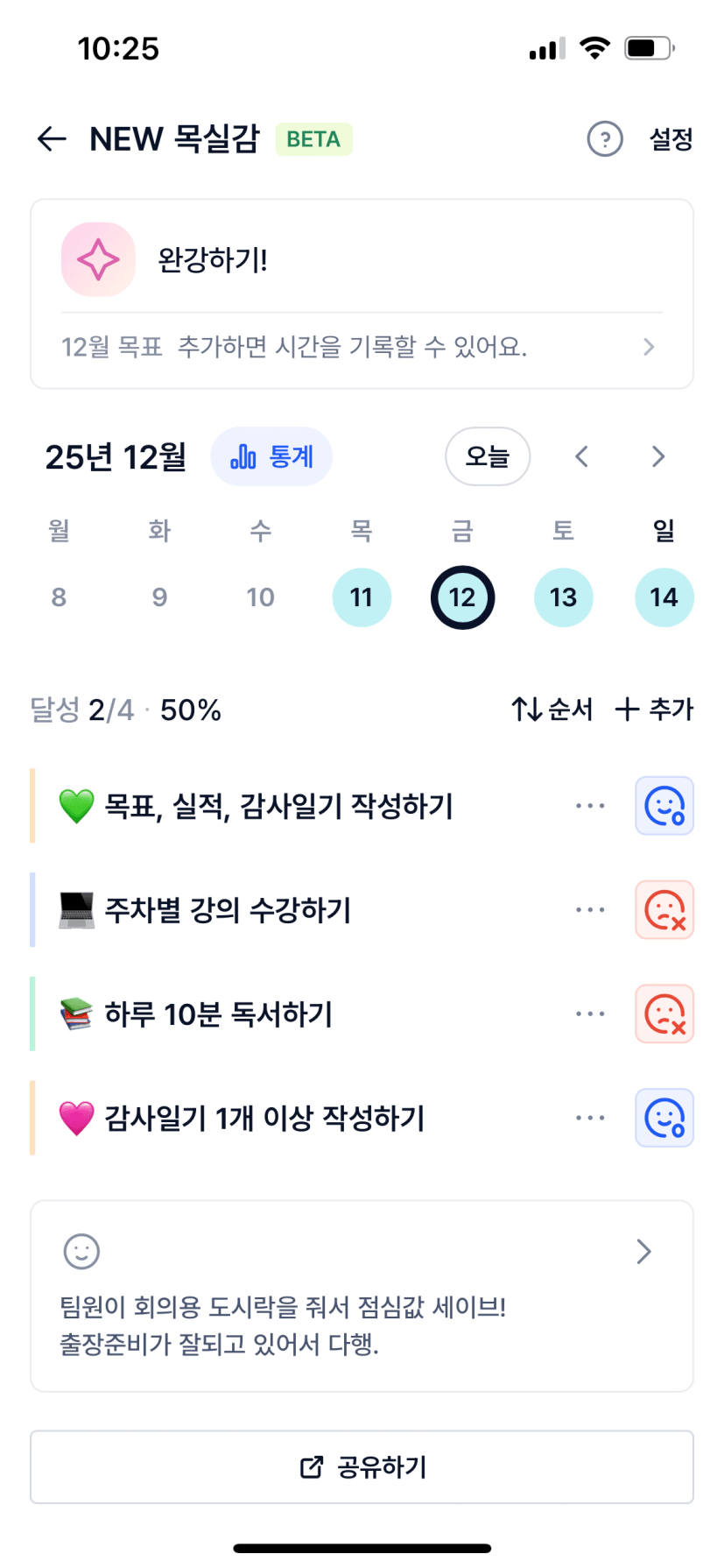
Task: Add a new goal with 추가
Action: click(x=654, y=709)
